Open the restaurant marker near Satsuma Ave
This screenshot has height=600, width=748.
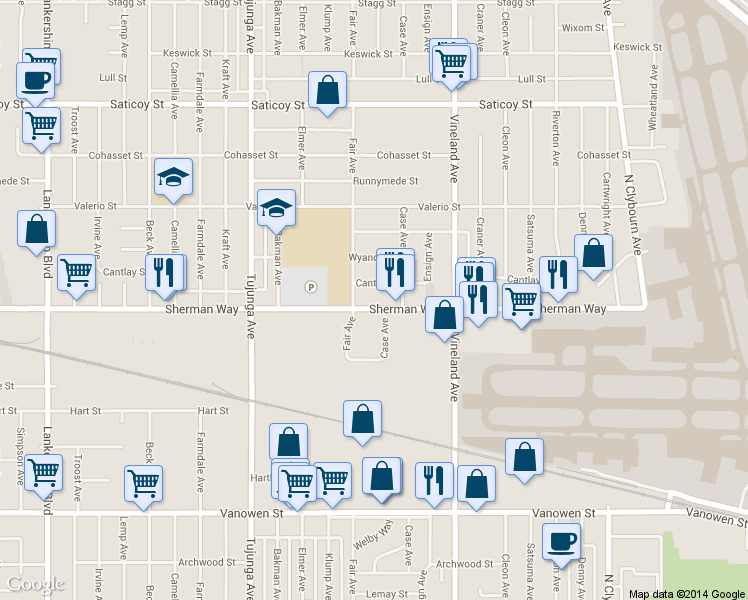pyautogui.click(x=559, y=275)
